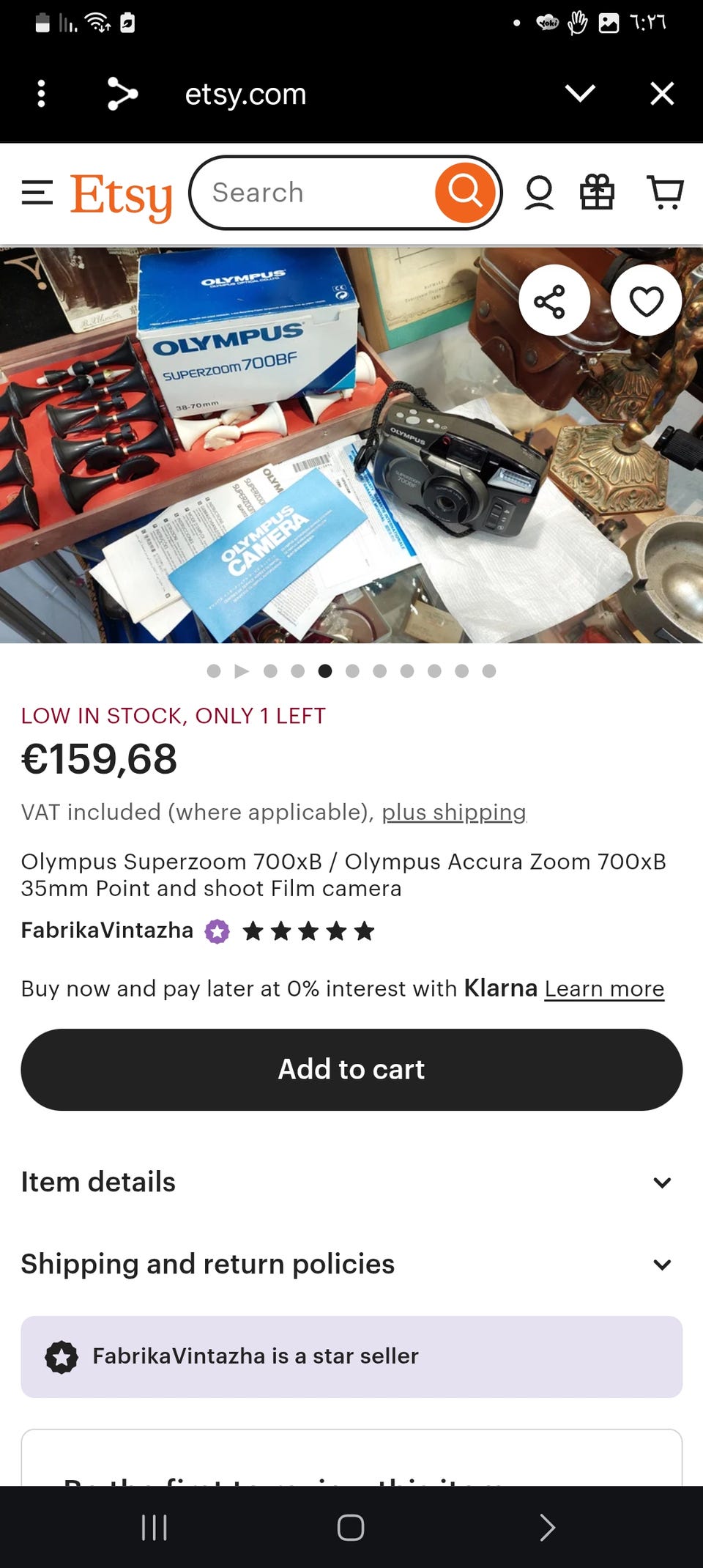The height and width of the screenshot is (1568, 703).
Task: Go to the Android home screen
Action: coord(351,1528)
